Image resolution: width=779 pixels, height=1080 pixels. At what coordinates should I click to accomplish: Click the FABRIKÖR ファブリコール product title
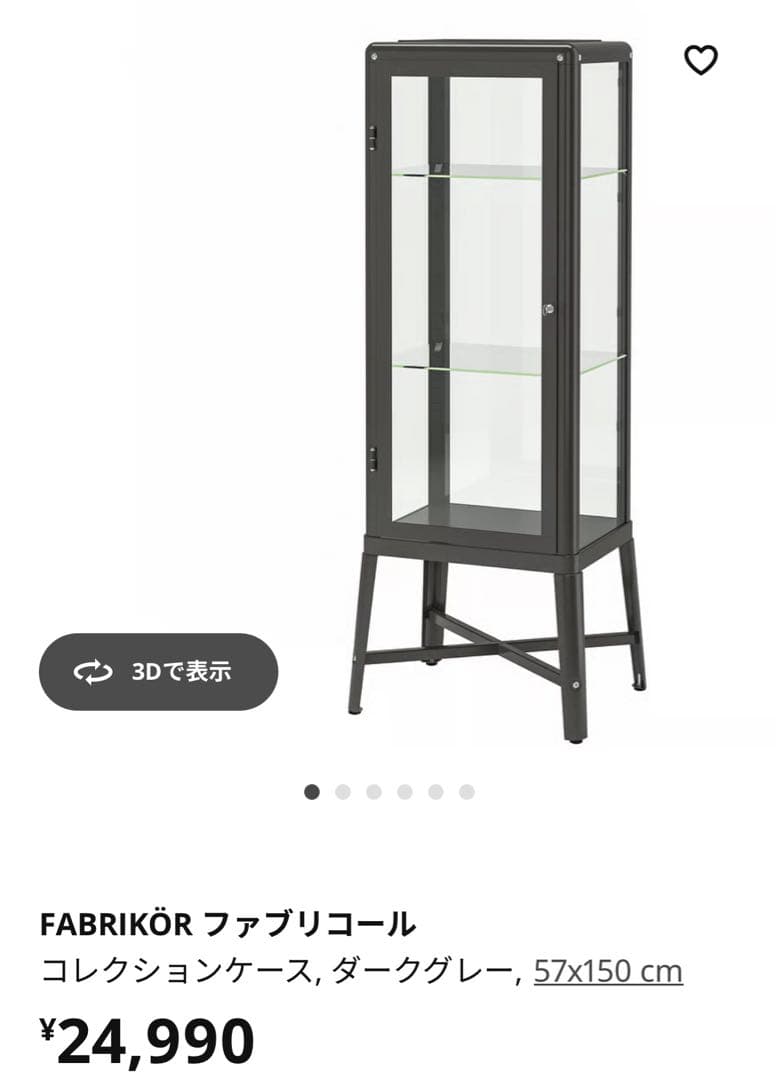[230, 922]
